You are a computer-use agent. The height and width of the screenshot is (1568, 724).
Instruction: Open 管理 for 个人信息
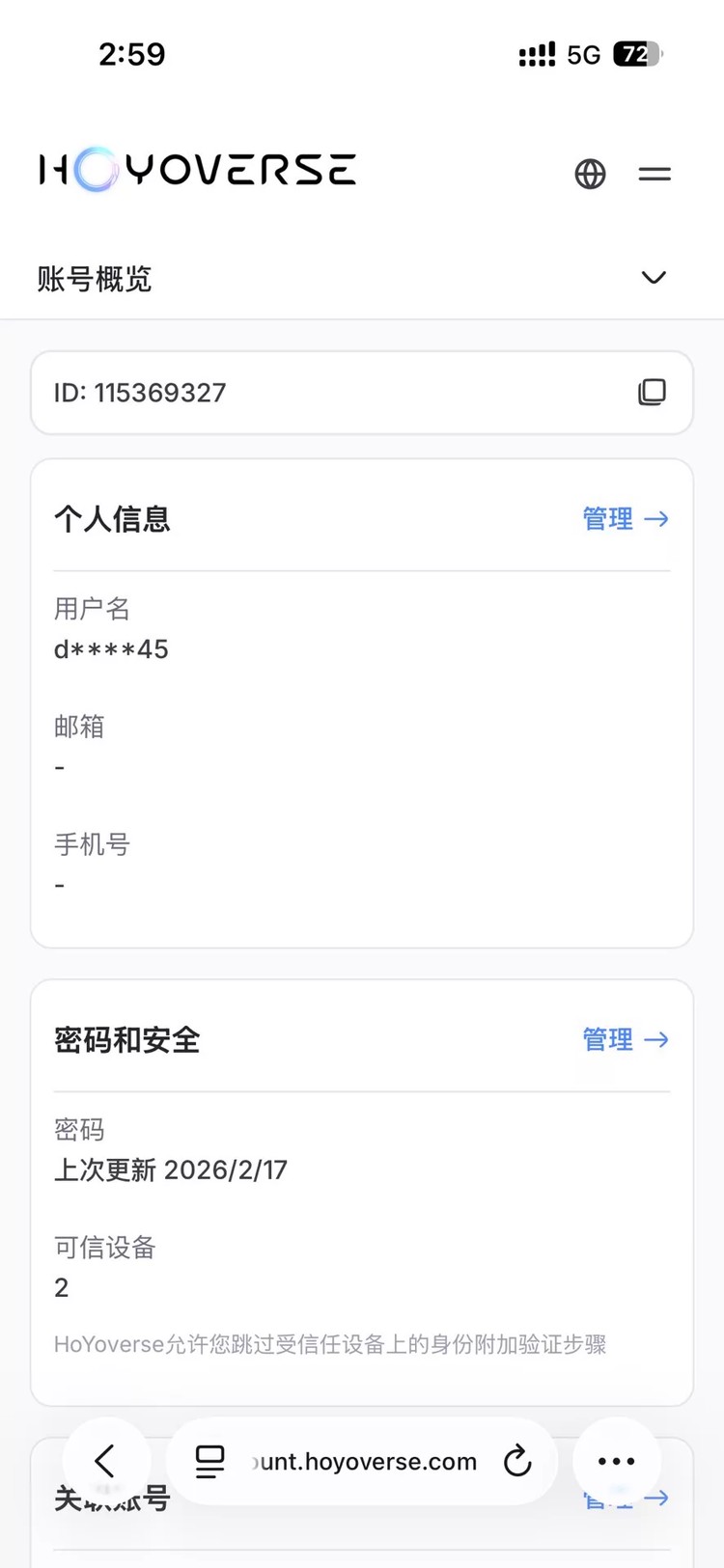tap(607, 519)
